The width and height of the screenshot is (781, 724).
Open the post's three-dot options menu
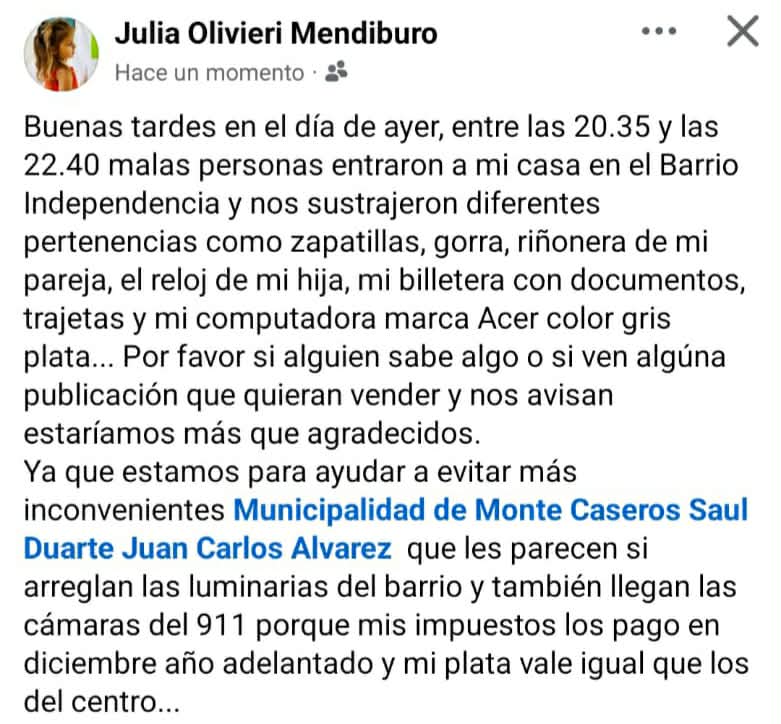(659, 31)
